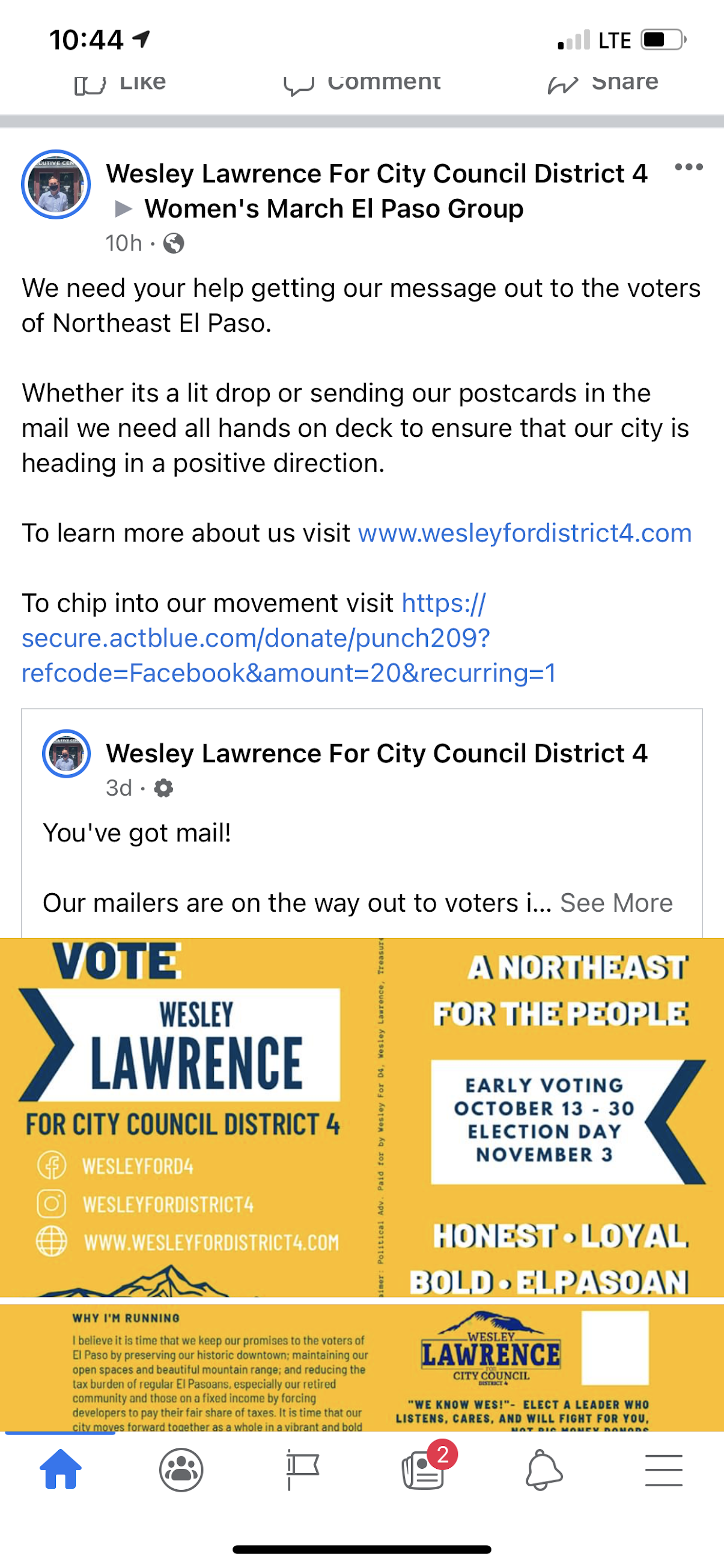Open the Pages flag tab
This screenshot has height=1568, width=724.
pyautogui.click(x=302, y=1469)
